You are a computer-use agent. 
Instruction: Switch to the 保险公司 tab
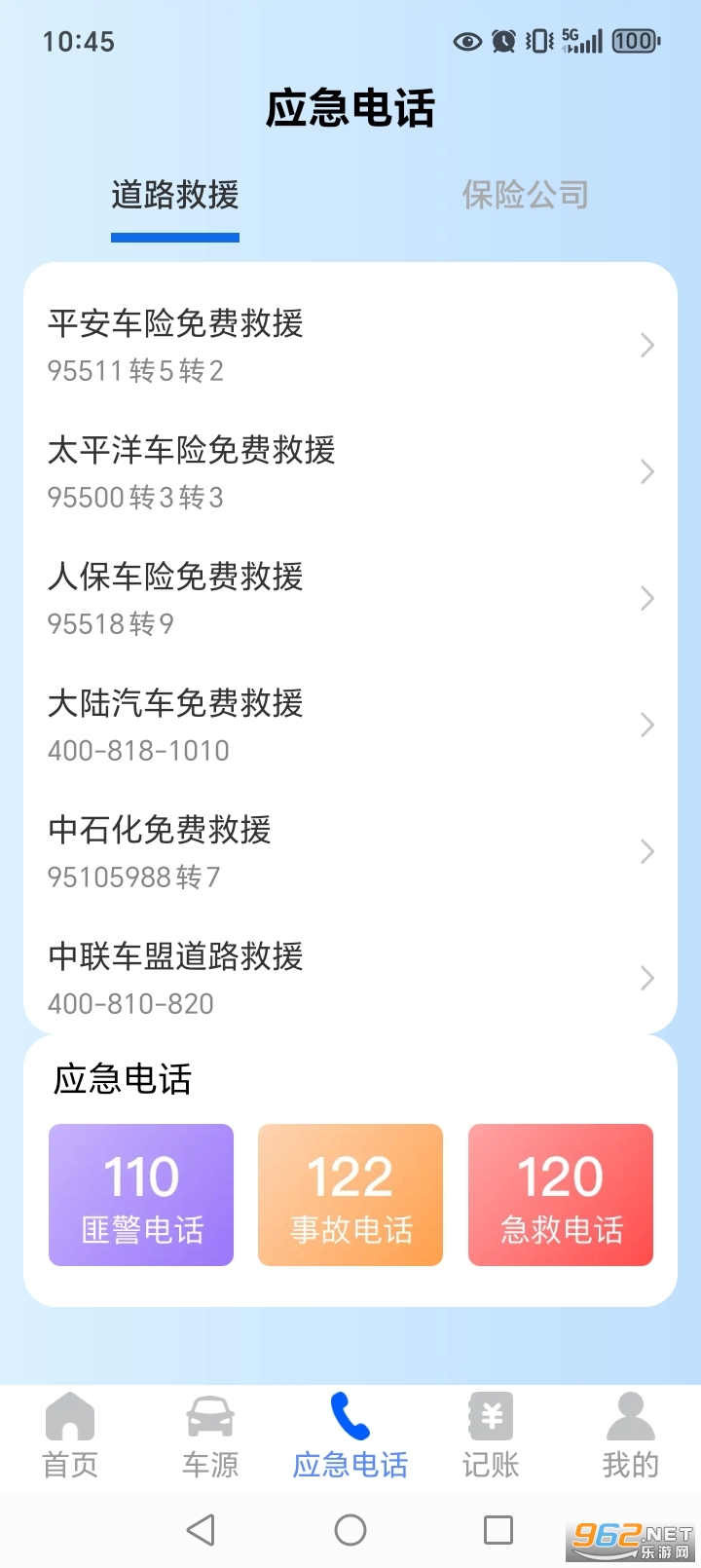tap(525, 195)
